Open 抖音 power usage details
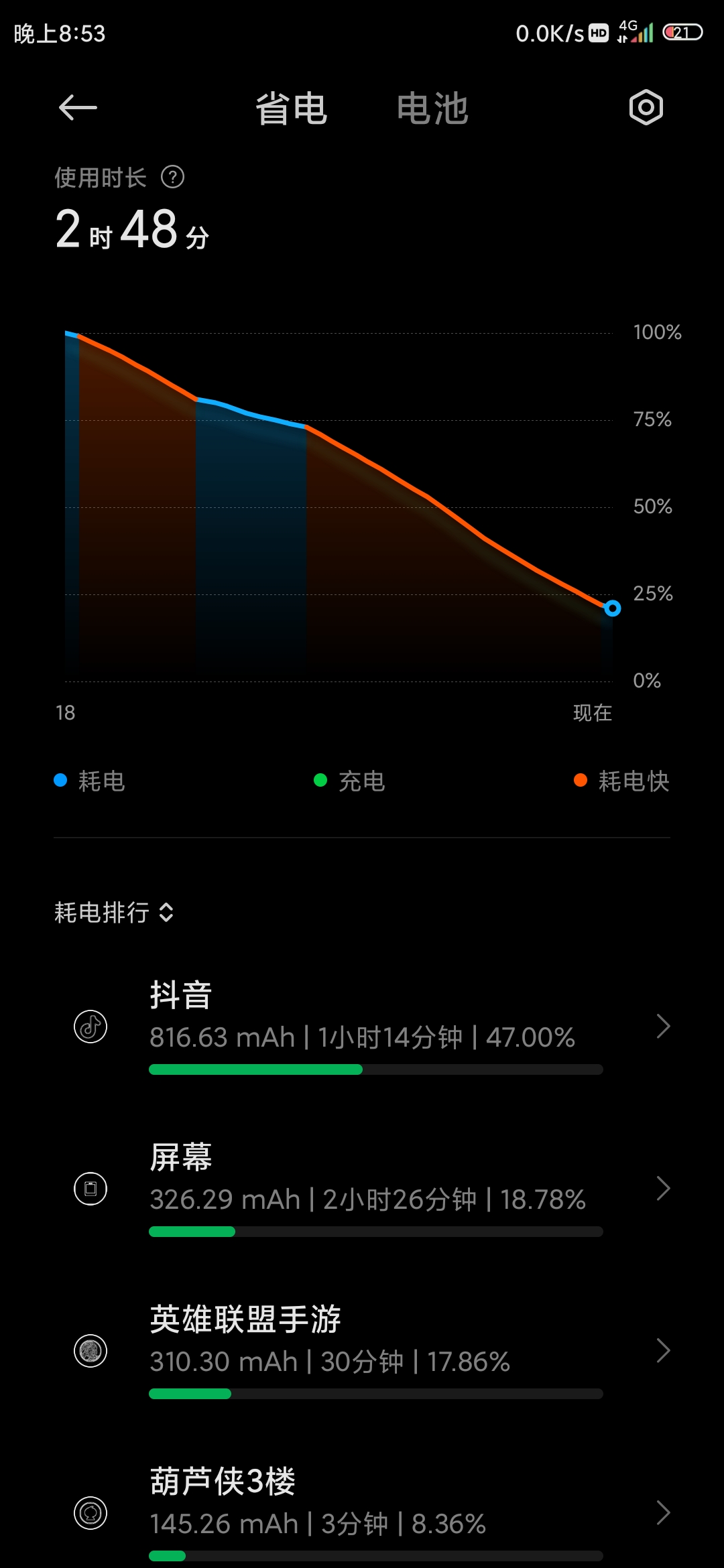 [362, 1027]
